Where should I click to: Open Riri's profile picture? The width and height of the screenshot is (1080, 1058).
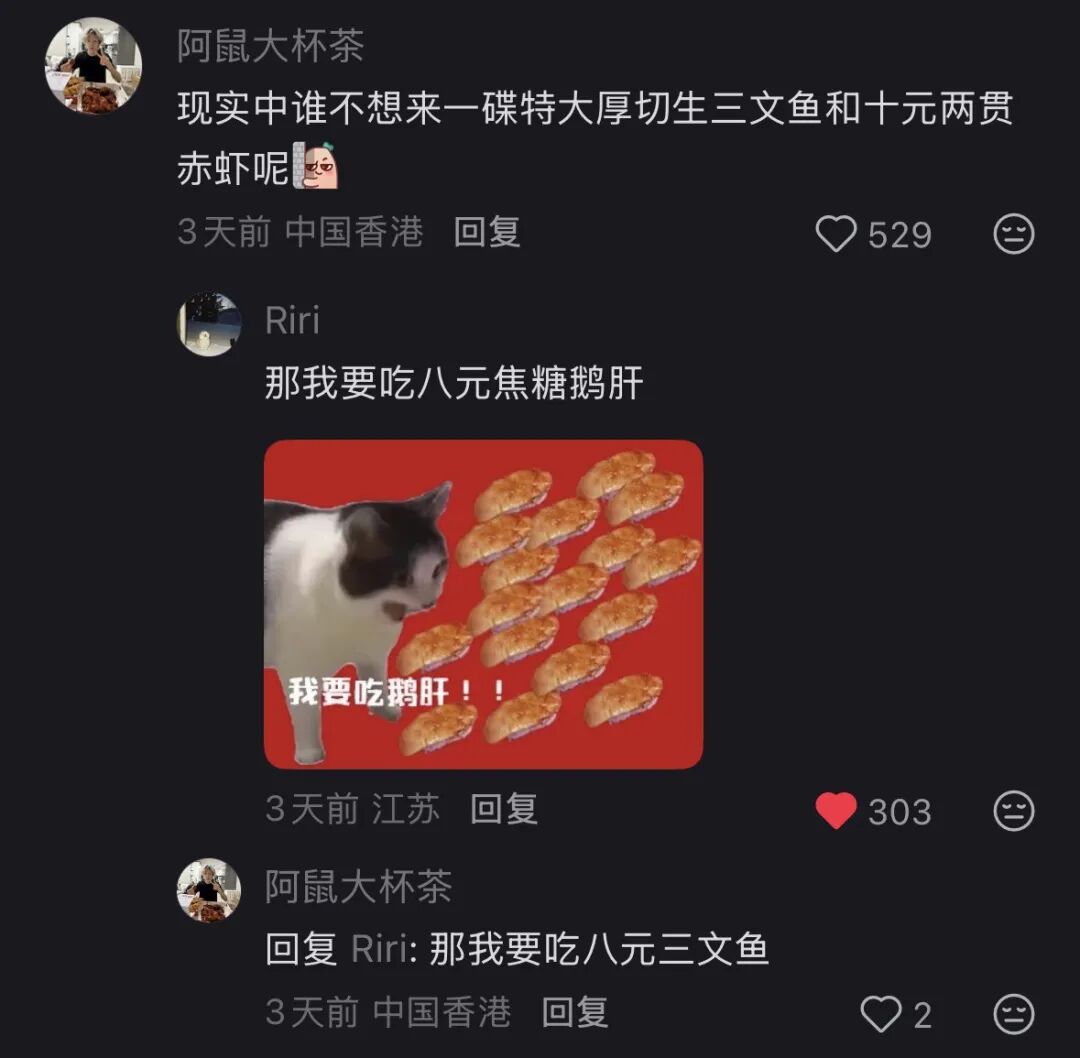coord(209,324)
